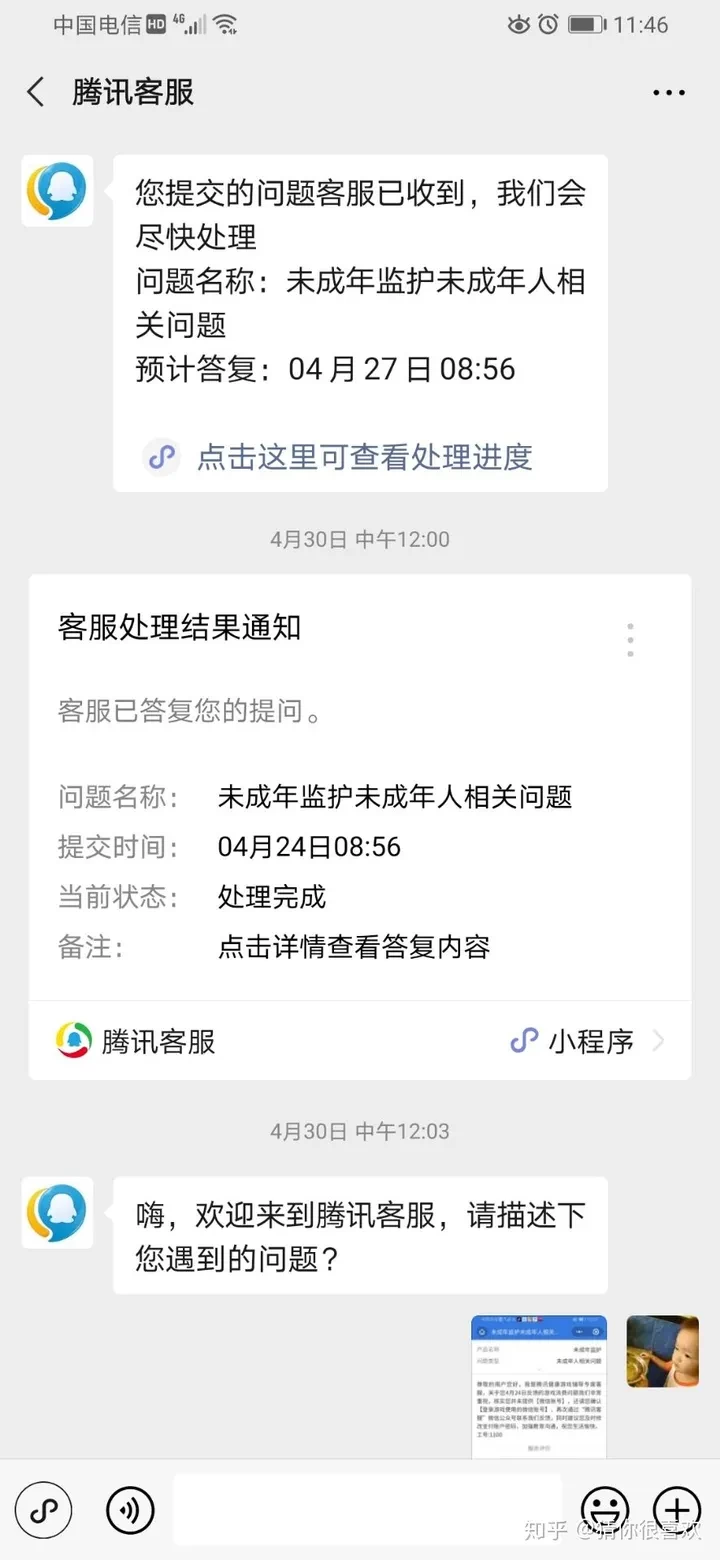Open the chat overflow menu
720x1560 pixels.
pos(669,93)
